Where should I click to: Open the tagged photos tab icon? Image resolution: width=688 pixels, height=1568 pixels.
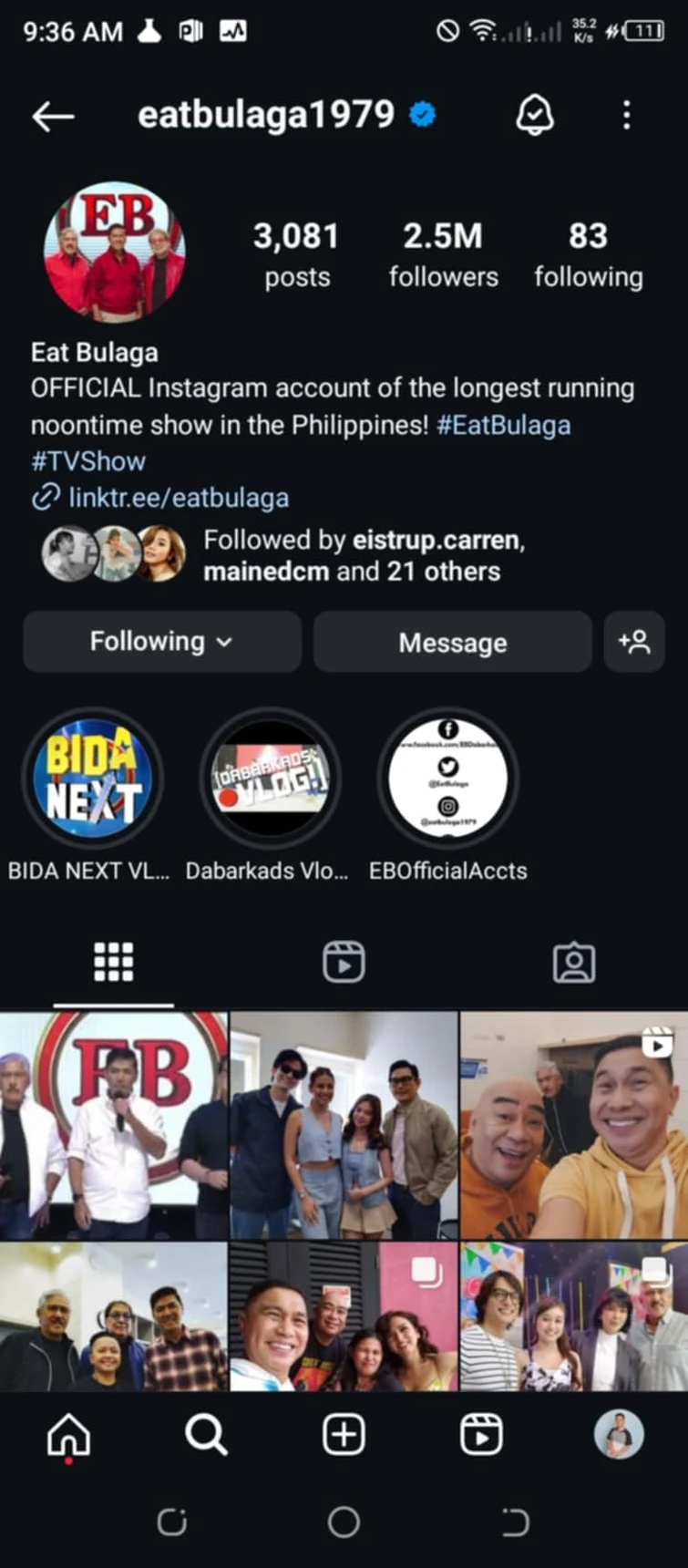574,960
